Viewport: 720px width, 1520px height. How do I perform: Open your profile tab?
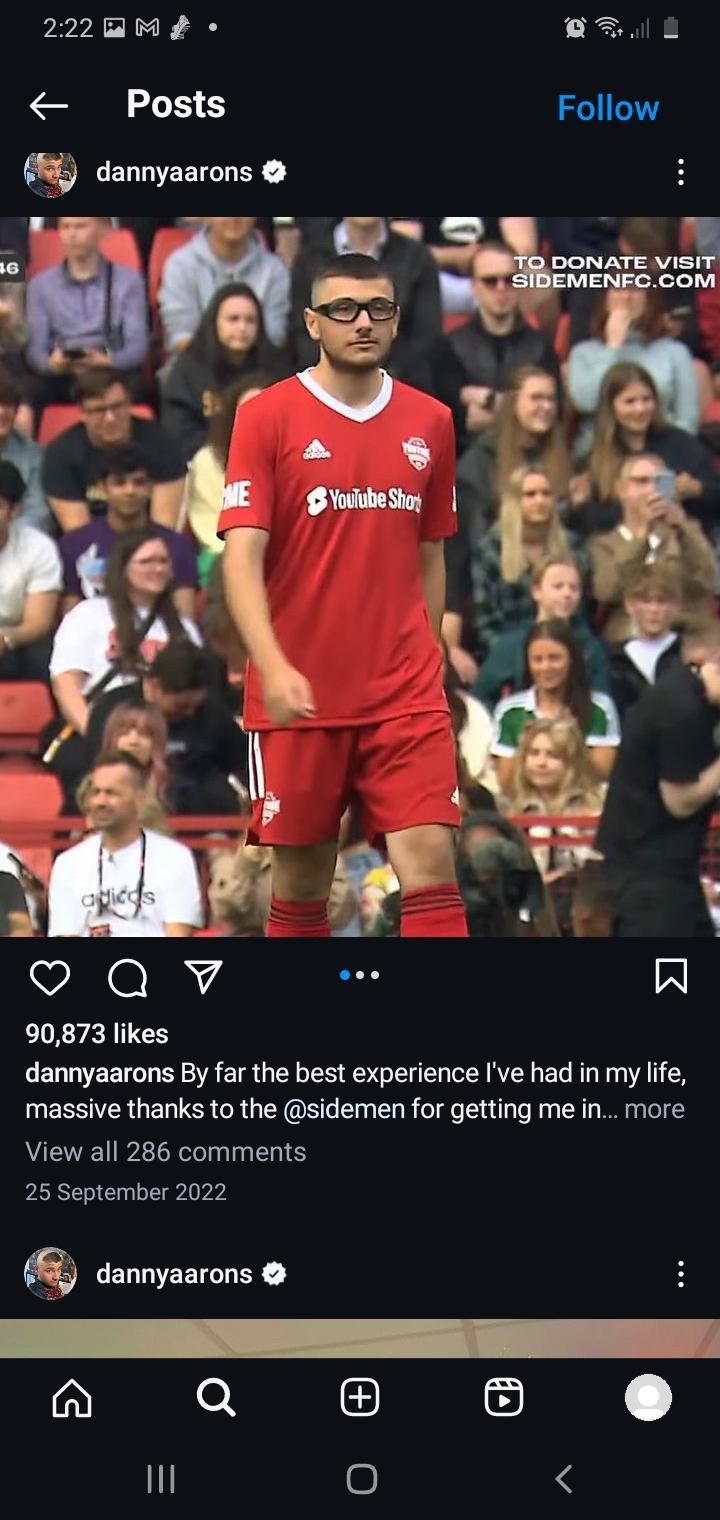click(x=648, y=1397)
